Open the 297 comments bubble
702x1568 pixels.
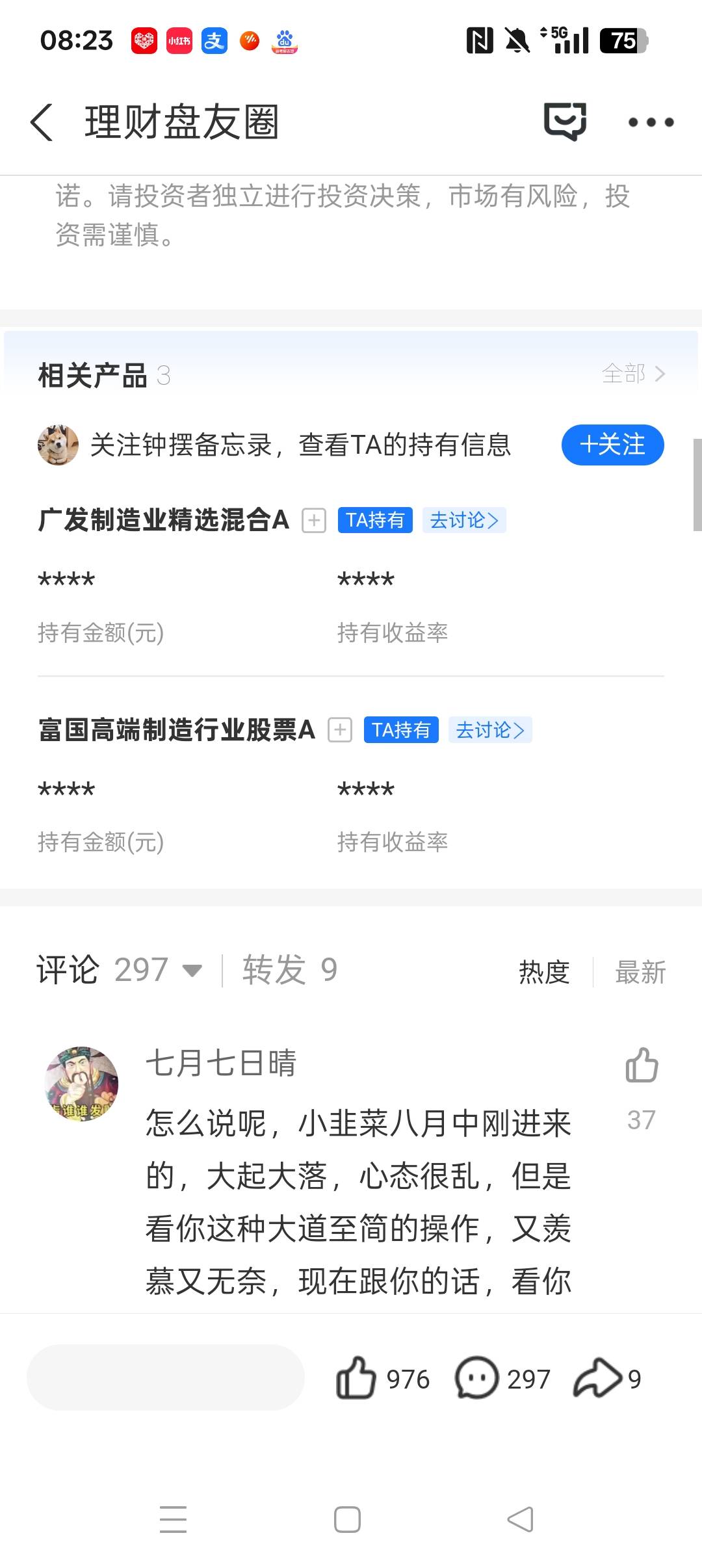(x=476, y=1378)
